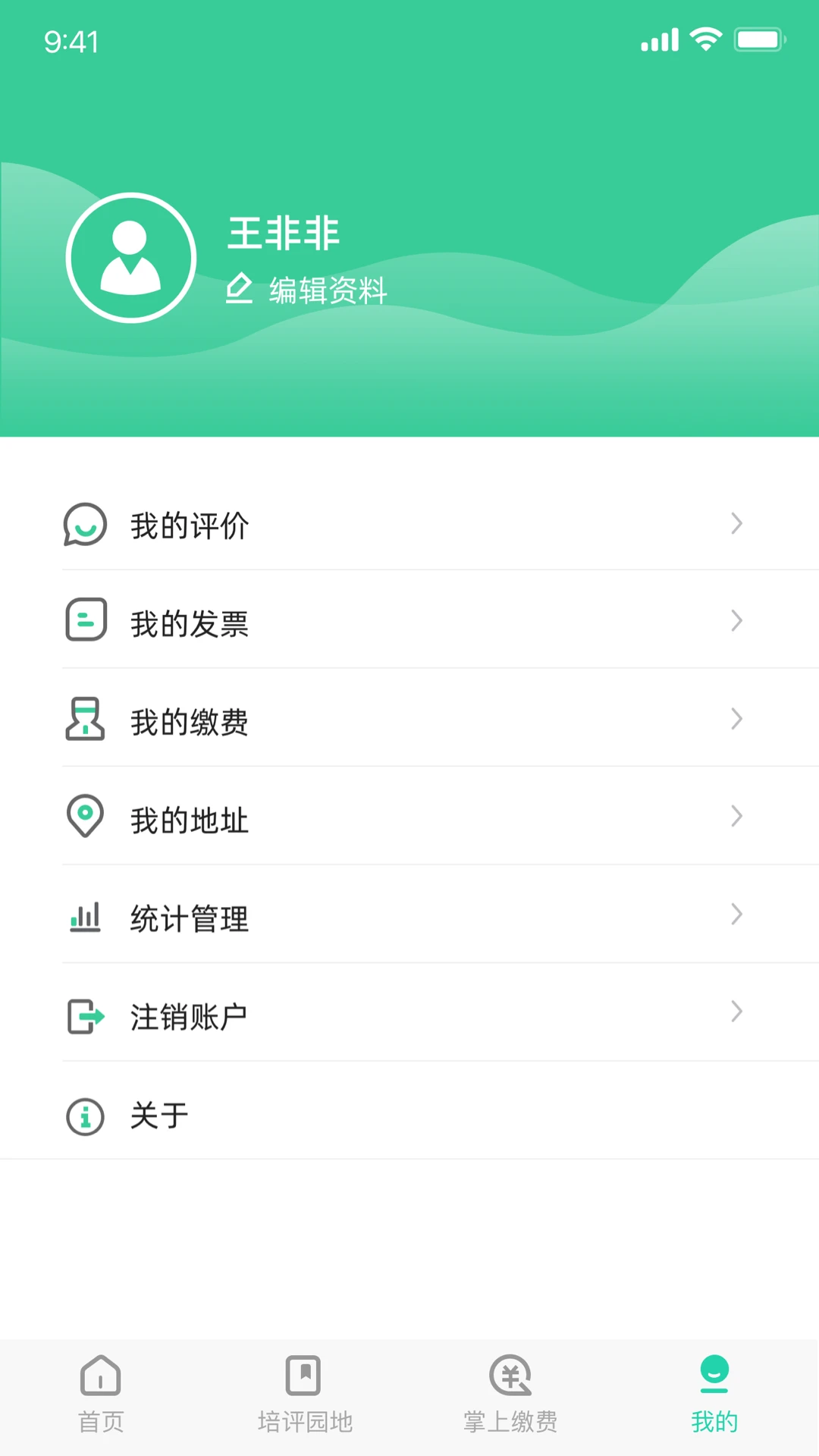819x1456 pixels.
Task: Click the 我的发票 invoice icon
Action: 85,621
